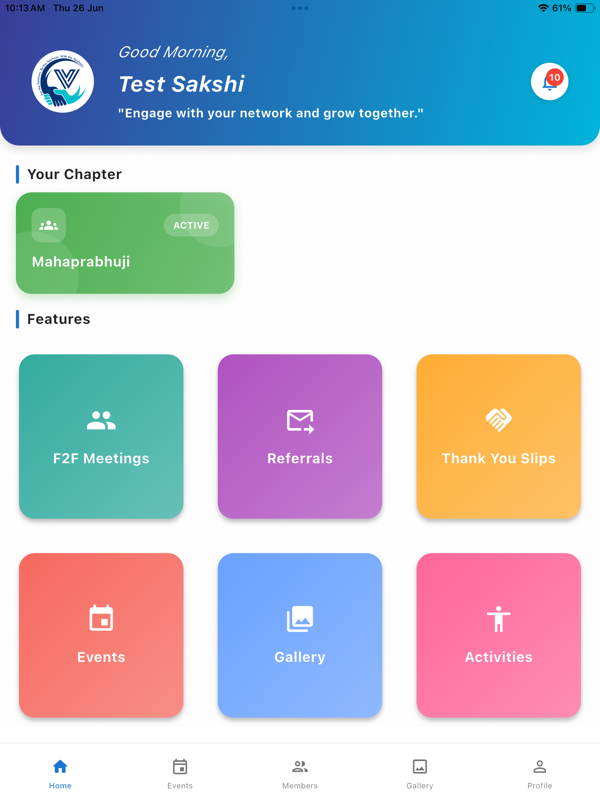Open the Mahaprabhuji chapter card
This screenshot has width=600, height=800.
(x=125, y=243)
